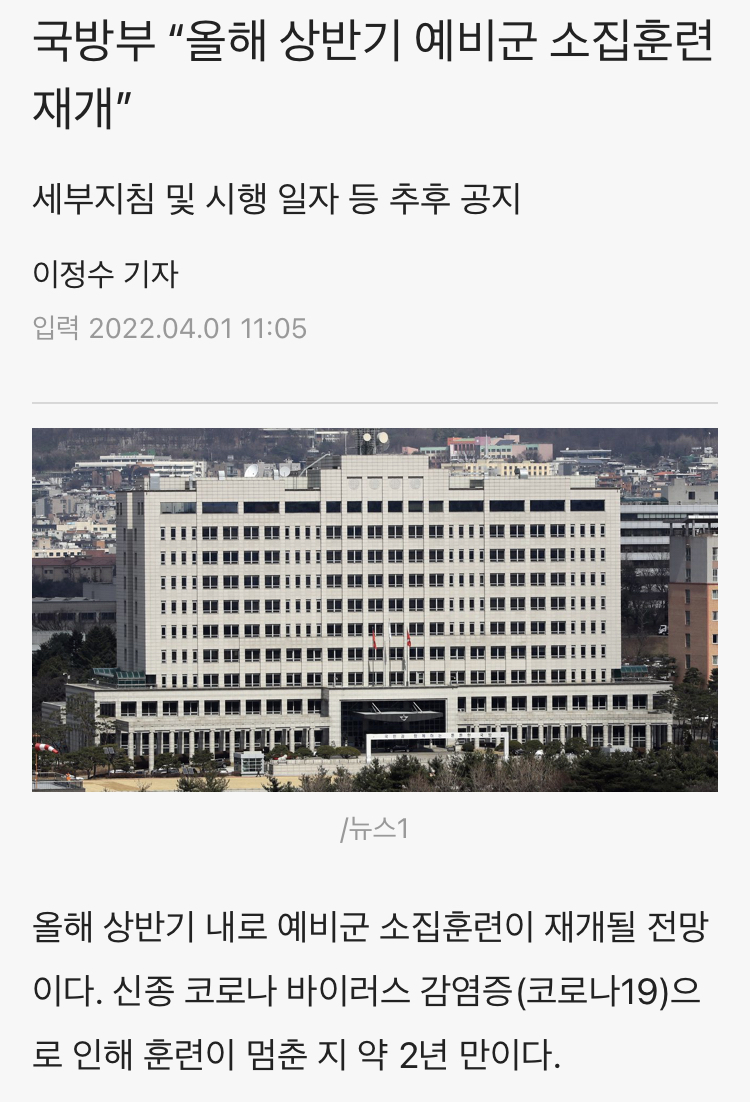Open the Ministry of Defense building photo
The width and height of the screenshot is (750, 1102).
click(374, 609)
